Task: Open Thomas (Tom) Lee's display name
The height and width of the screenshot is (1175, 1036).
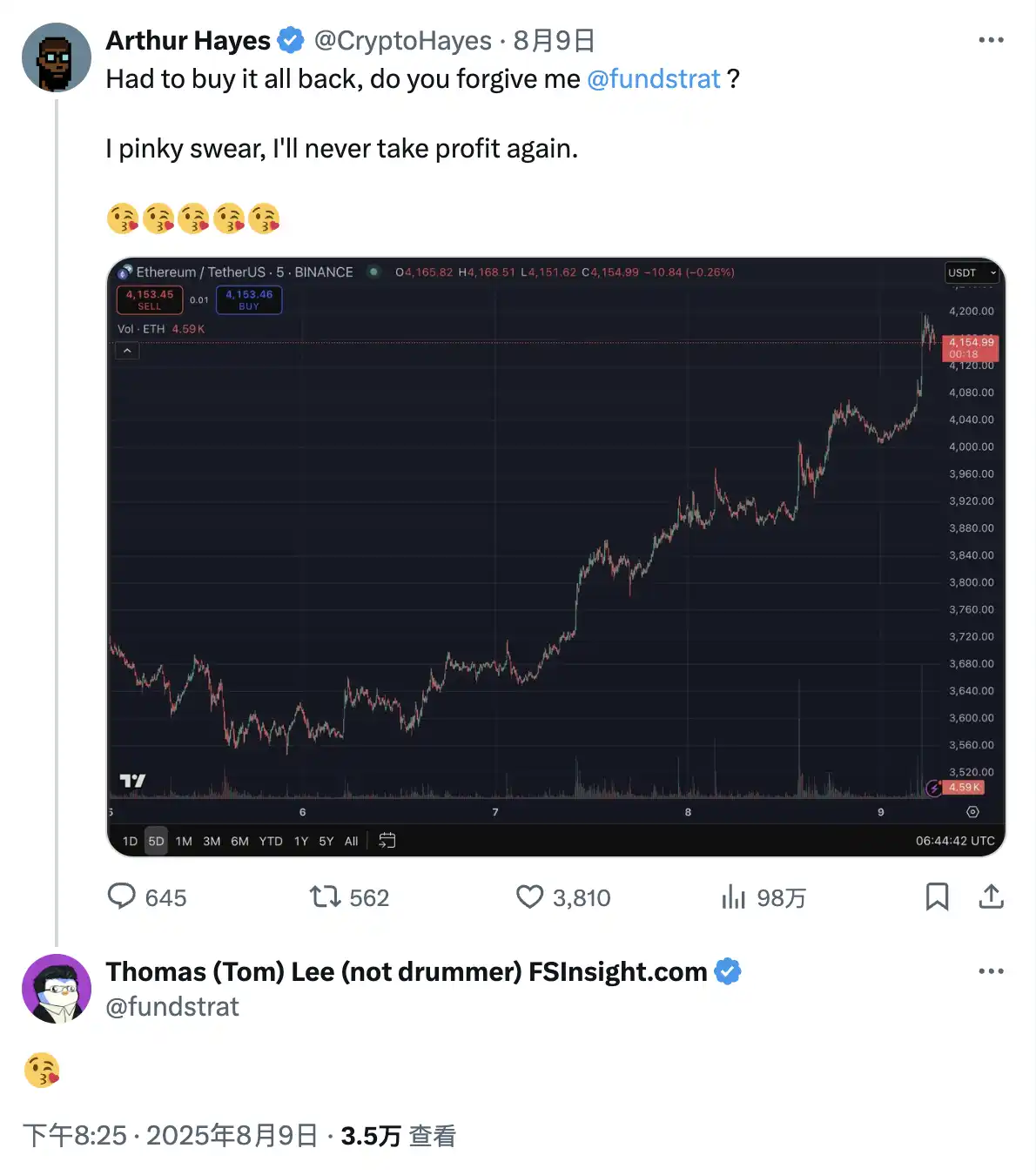Action: [406, 971]
